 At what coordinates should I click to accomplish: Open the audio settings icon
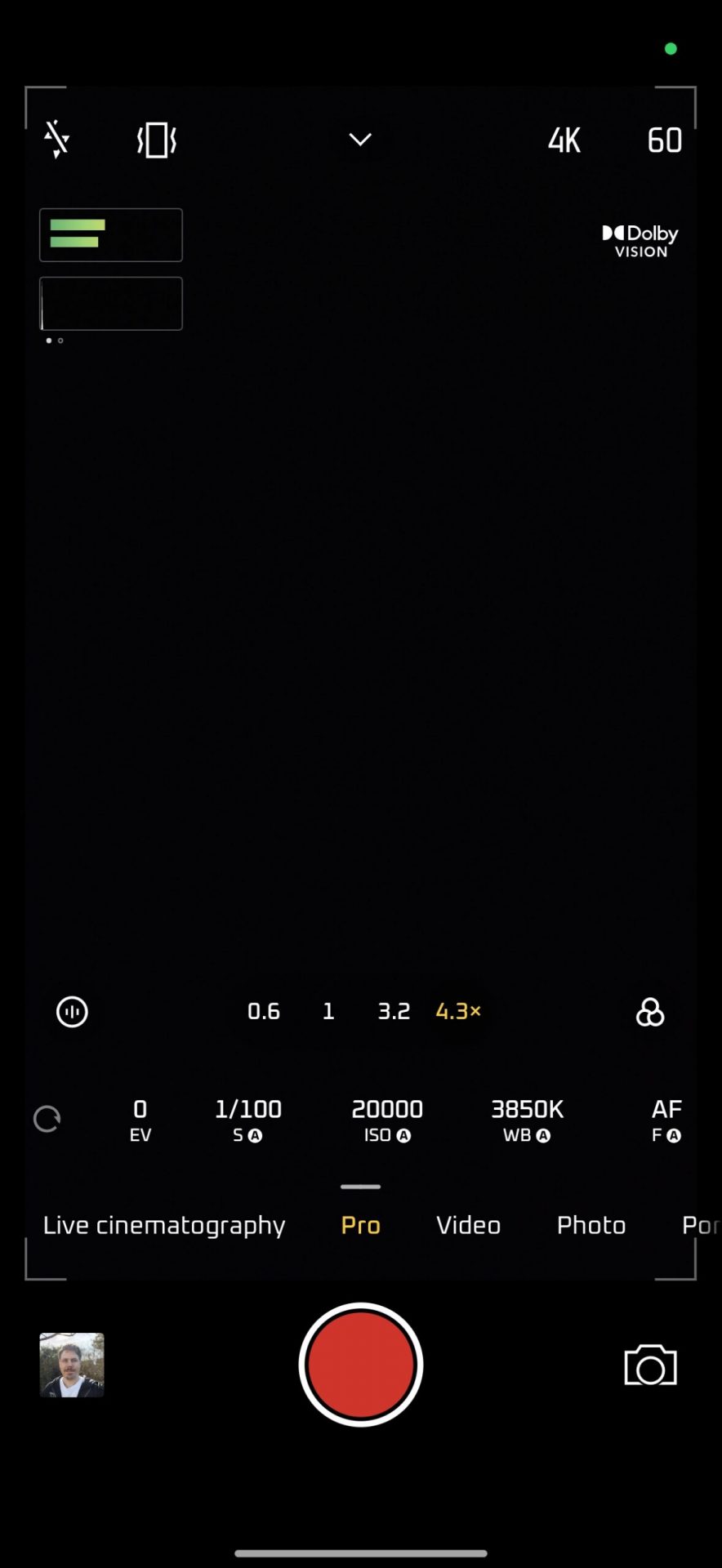(x=72, y=1012)
